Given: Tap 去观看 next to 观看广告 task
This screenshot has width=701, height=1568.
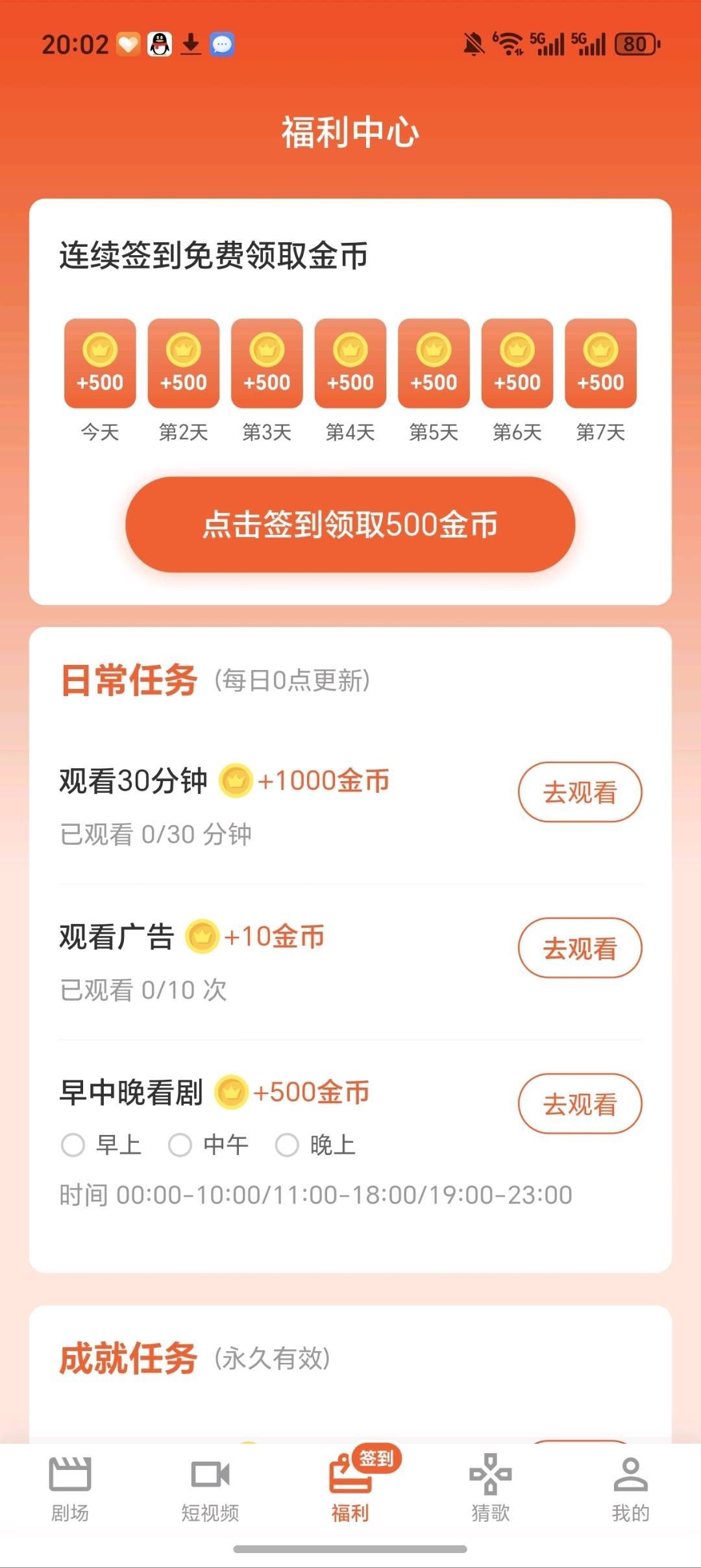Looking at the screenshot, I should (x=580, y=948).
